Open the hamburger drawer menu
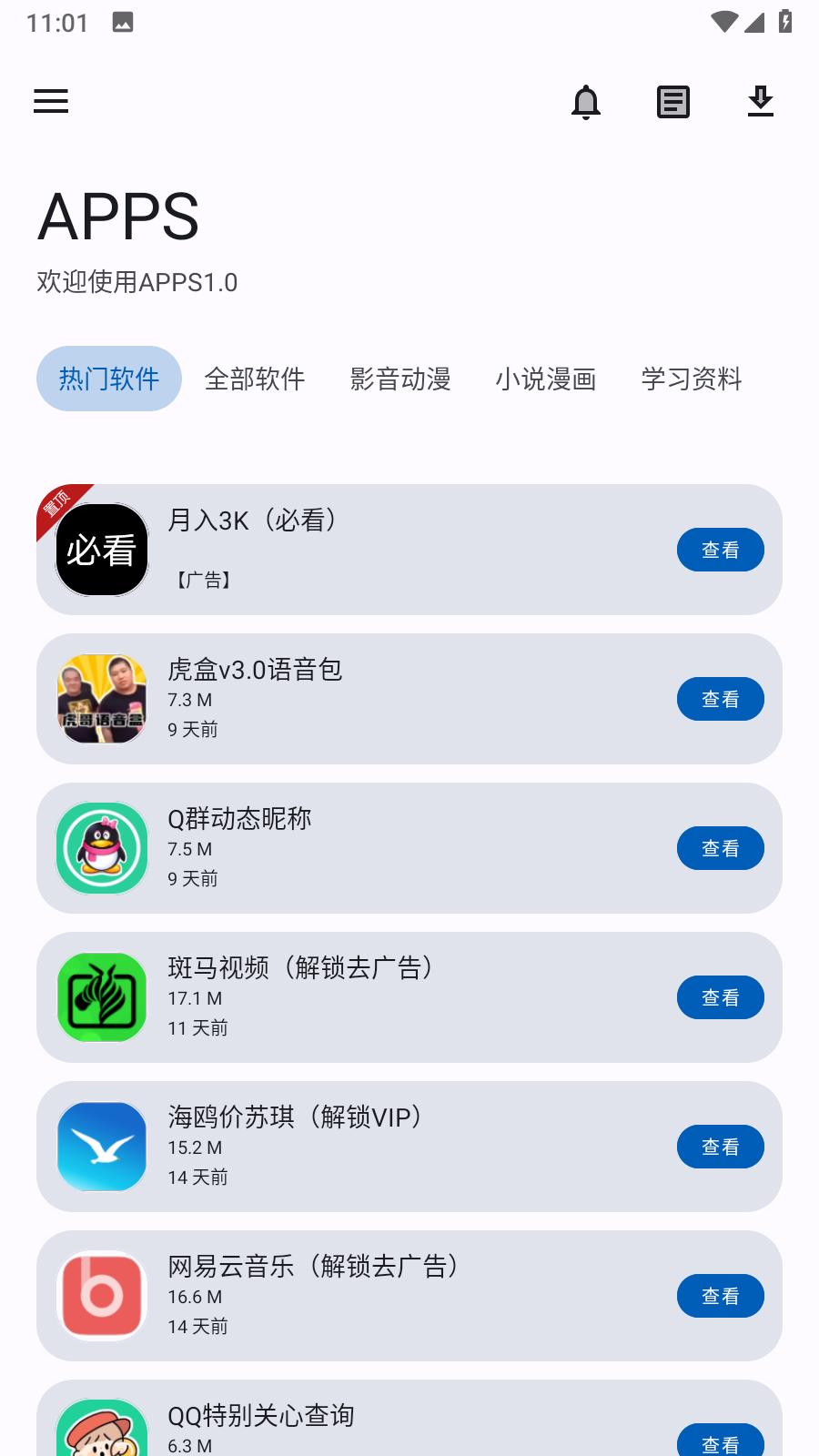The height and width of the screenshot is (1456, 819). tap(51, 101)
